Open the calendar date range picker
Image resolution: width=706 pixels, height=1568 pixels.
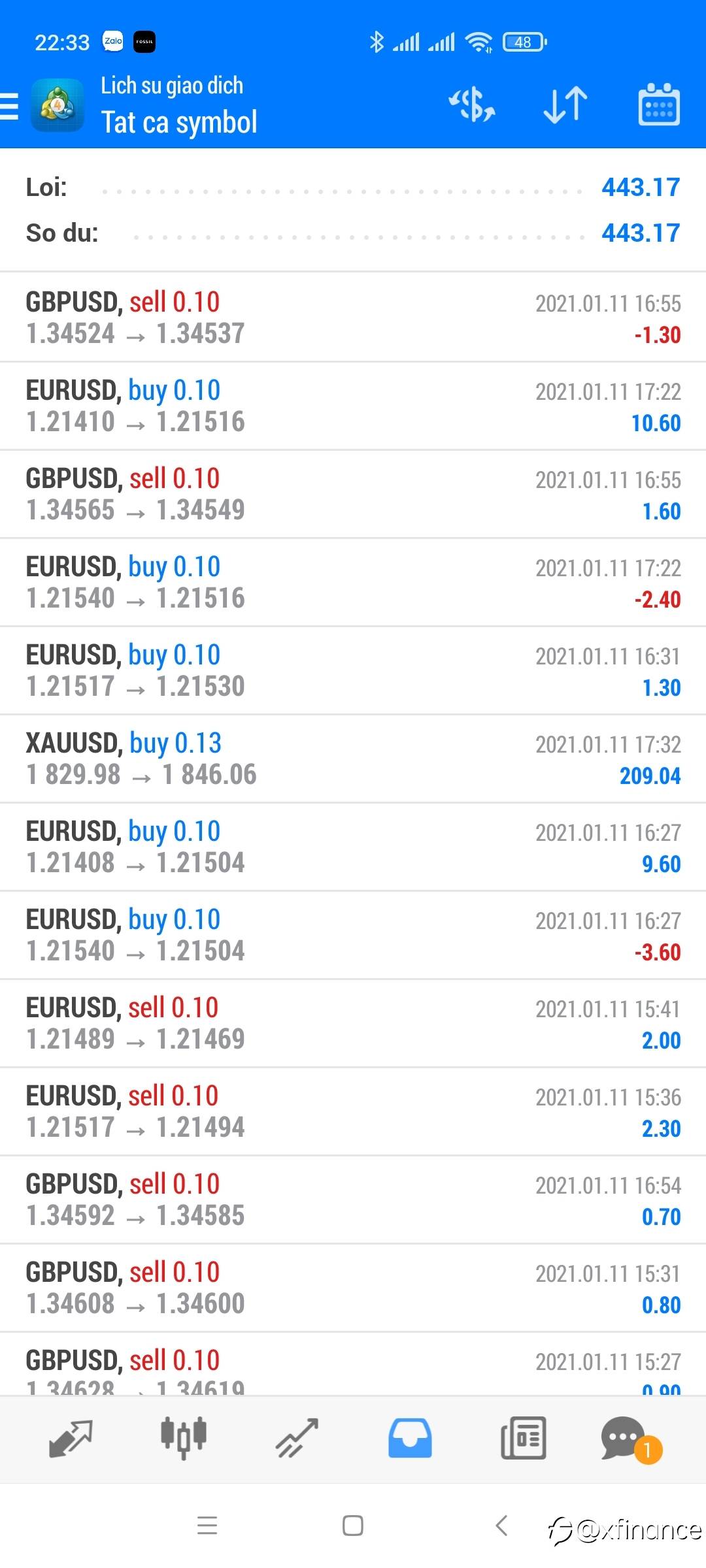659,105
